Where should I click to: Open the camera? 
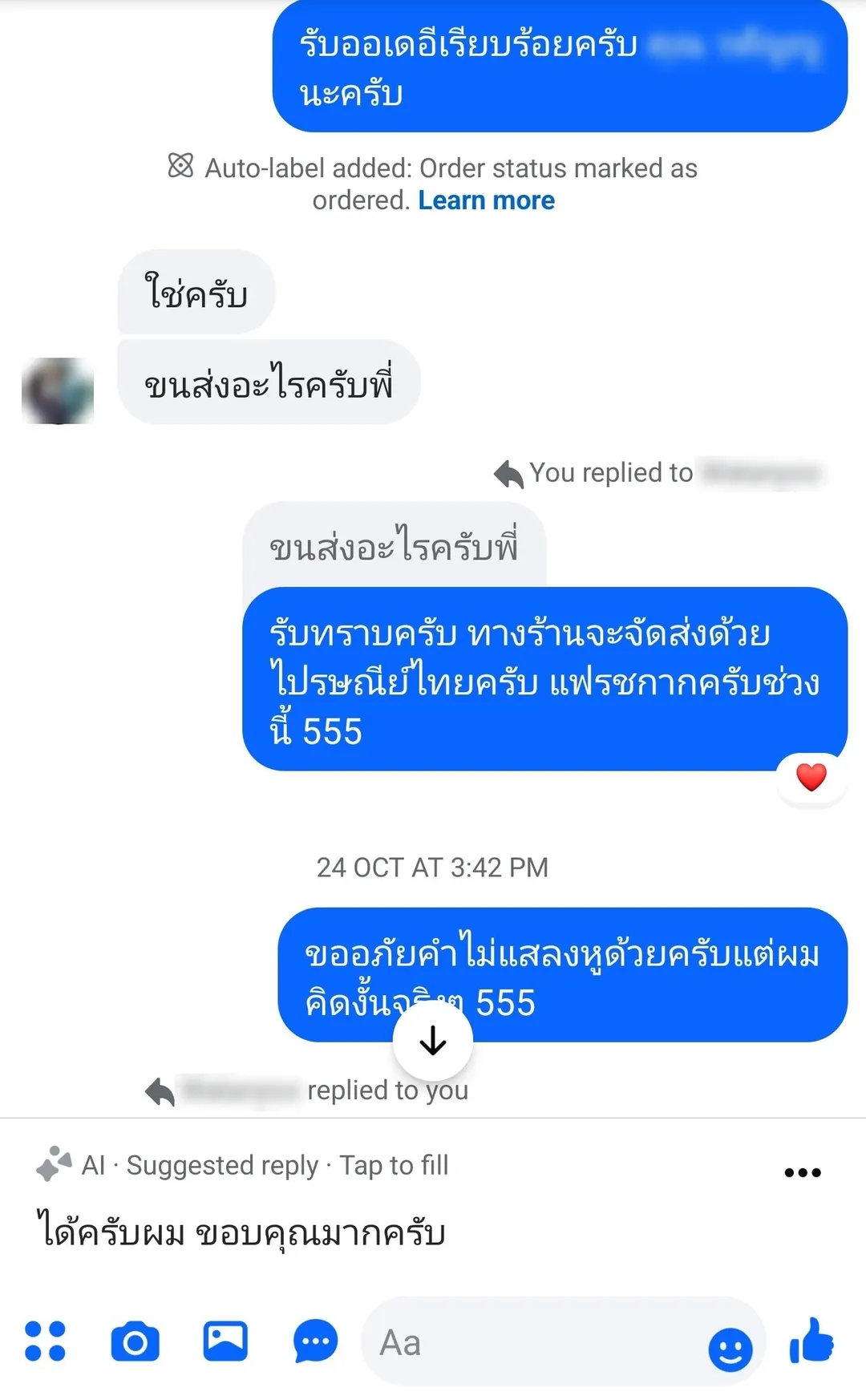(135, 1341)
